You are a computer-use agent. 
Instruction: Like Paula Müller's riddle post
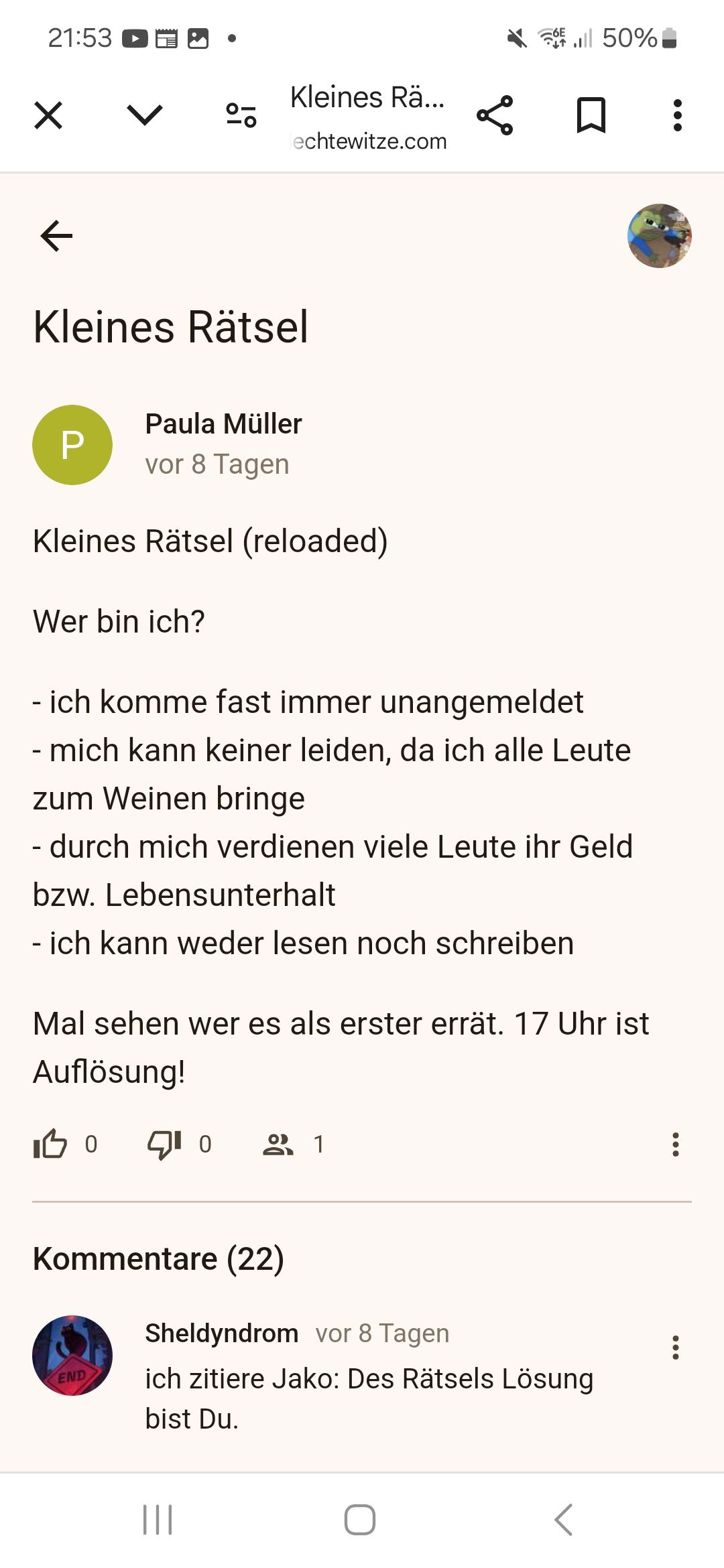(51, 1144)
